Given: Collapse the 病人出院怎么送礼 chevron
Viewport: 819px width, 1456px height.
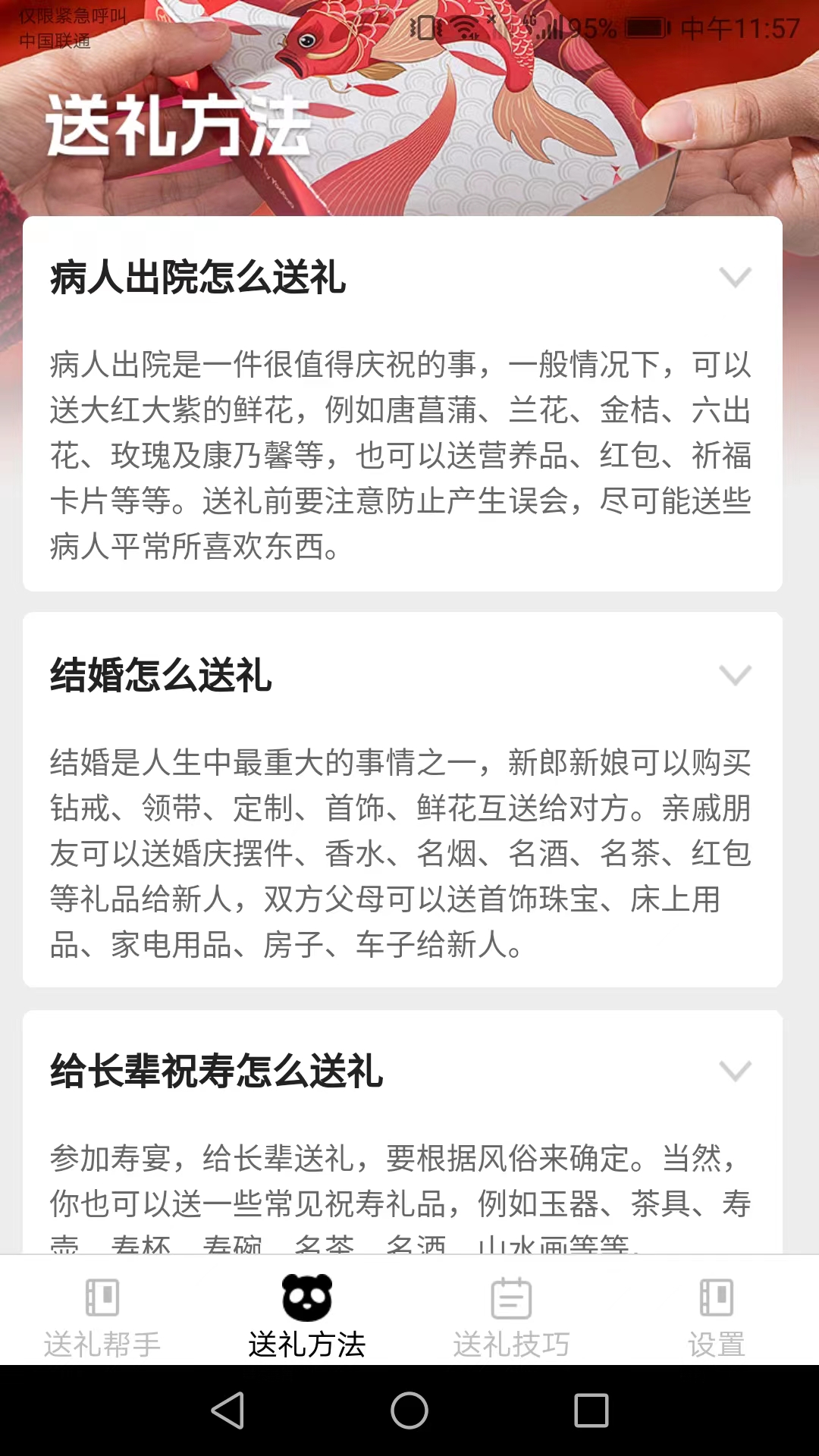Looking at the screenshot, I should click(x=735, y=278).
